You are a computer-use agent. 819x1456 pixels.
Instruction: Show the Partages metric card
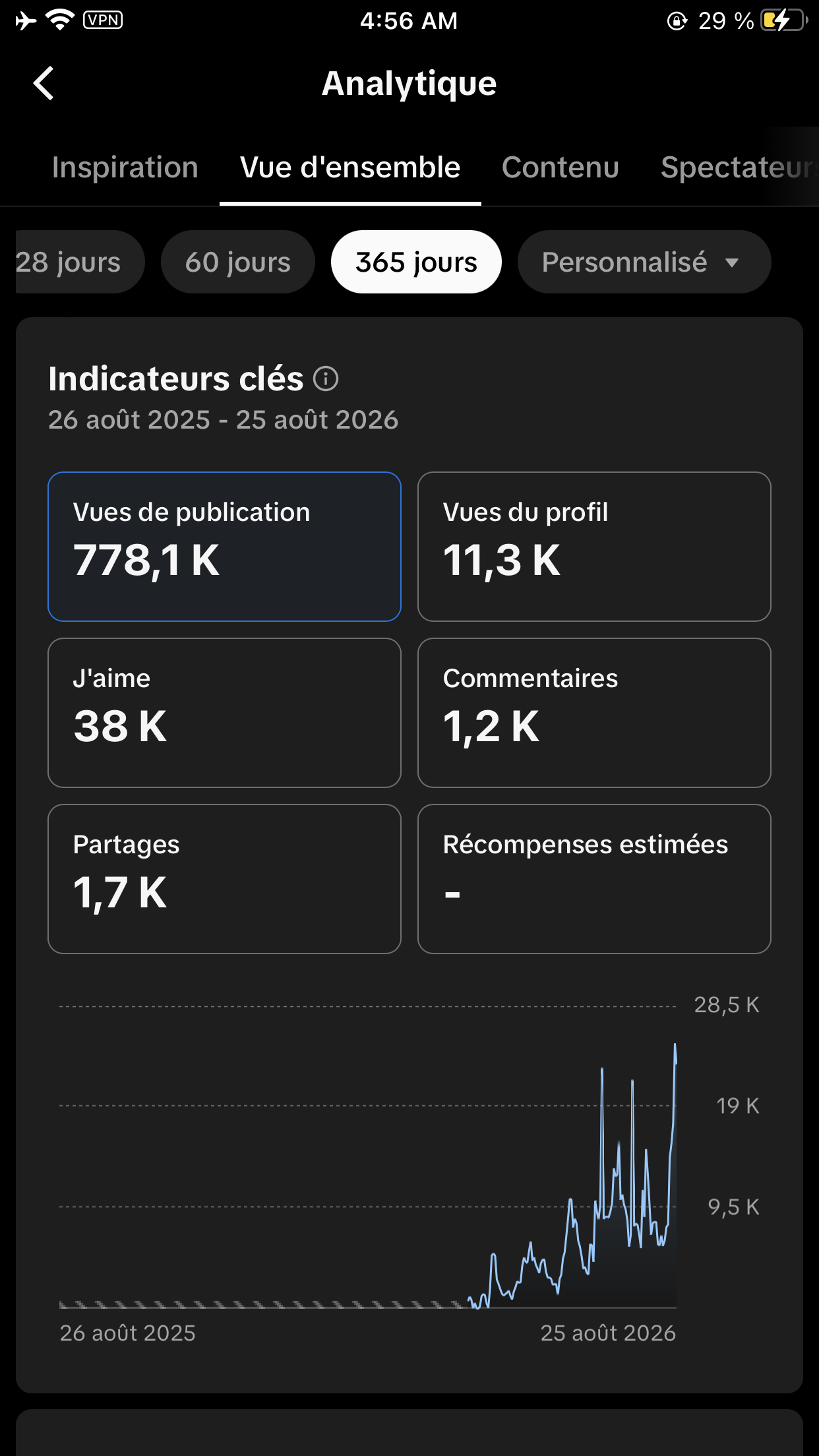pos(224,879)
